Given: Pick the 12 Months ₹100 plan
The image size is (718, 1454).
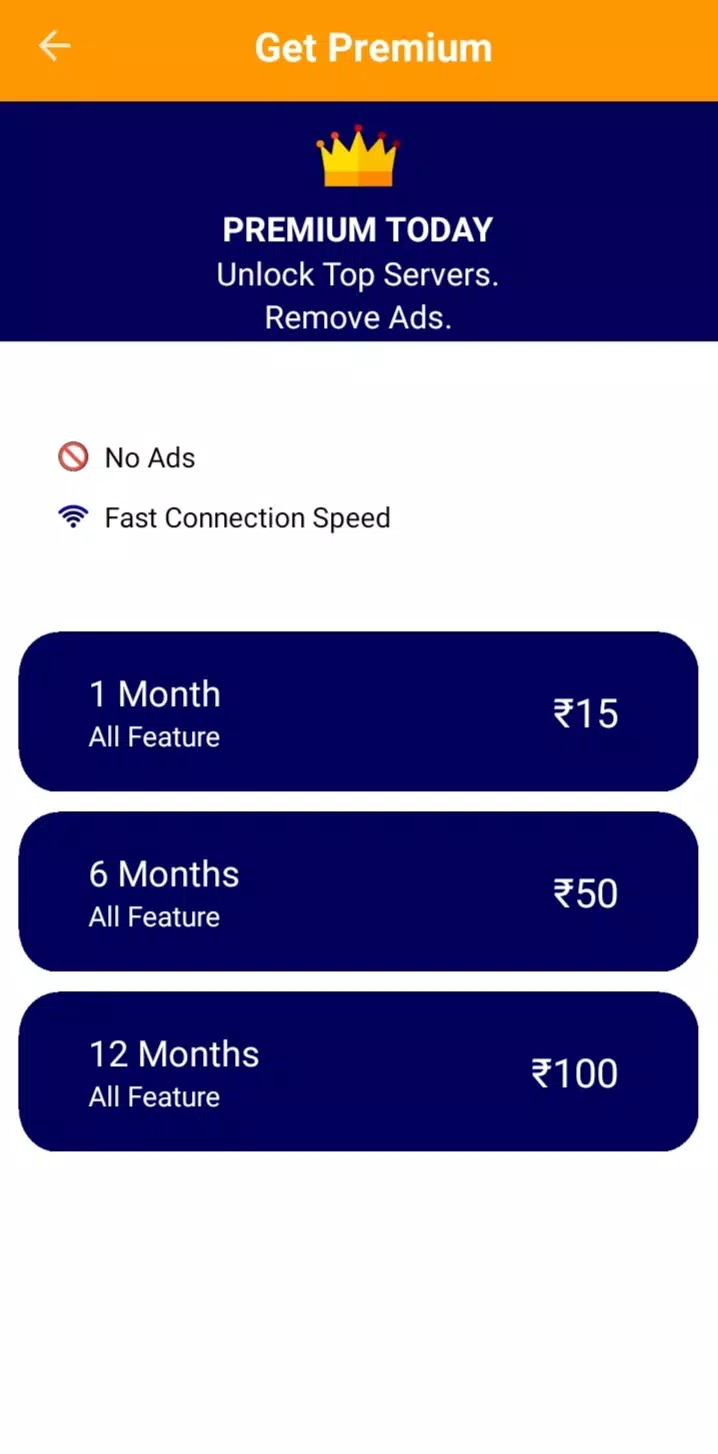Looking at the screenshot, I should (358, 1072).
